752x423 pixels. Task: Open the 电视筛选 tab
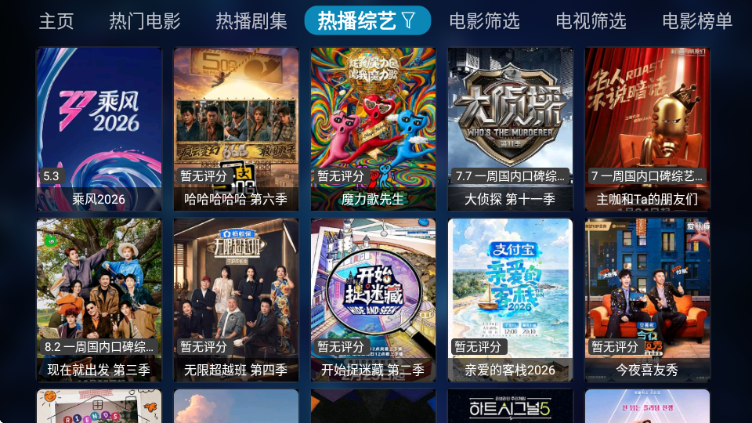click(x=591, y=21)
